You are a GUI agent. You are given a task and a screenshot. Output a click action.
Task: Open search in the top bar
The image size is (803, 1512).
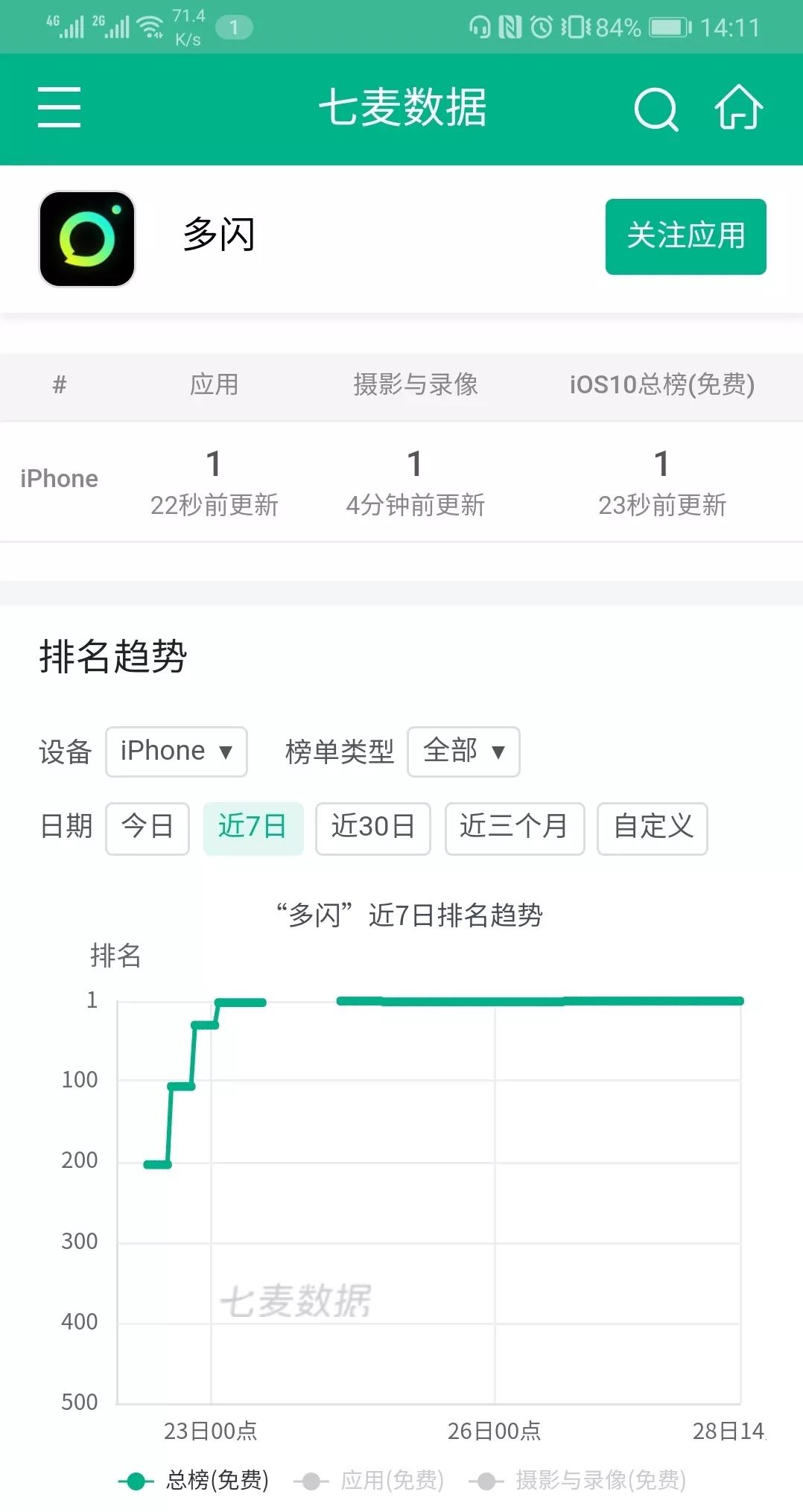point(656,109)
